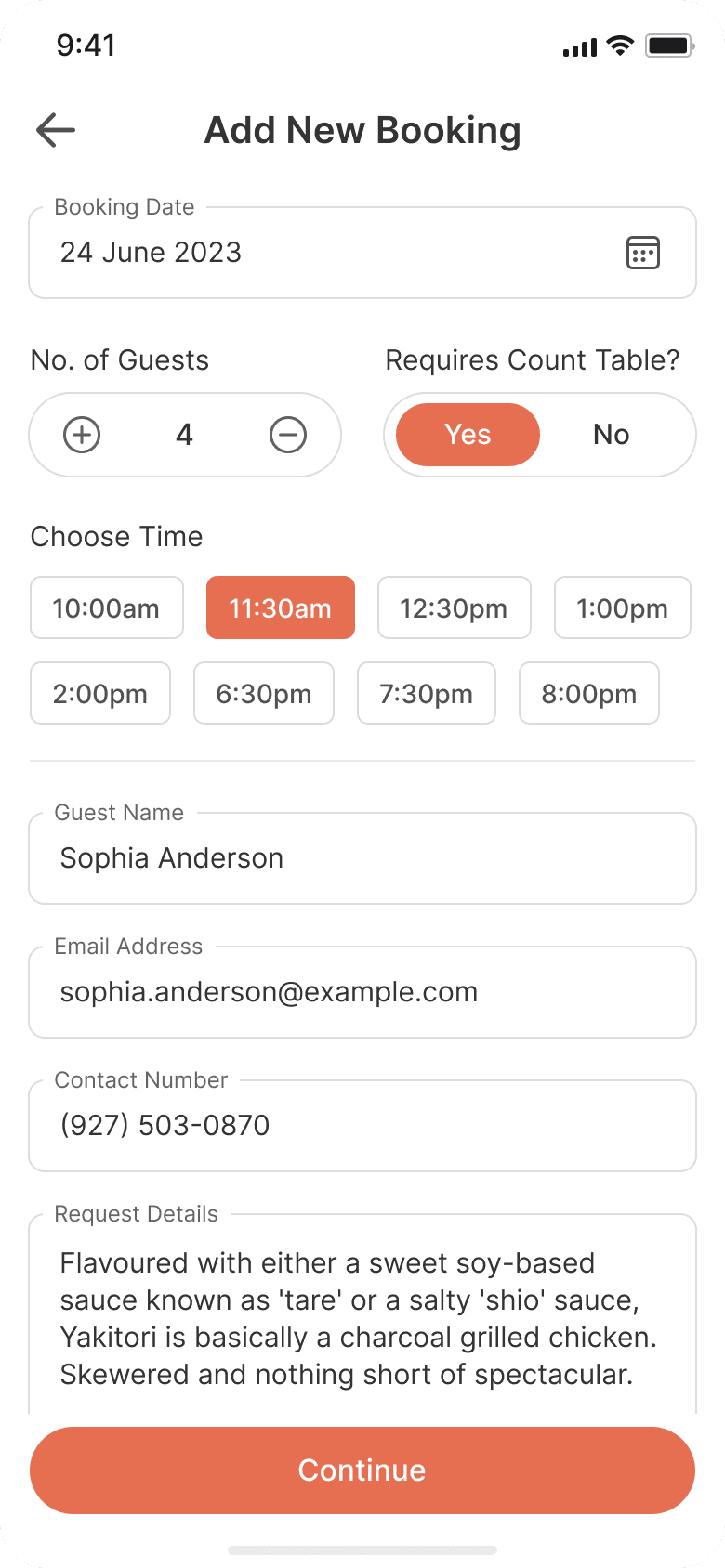Edit the Email Address field

(x=362, y=992)
